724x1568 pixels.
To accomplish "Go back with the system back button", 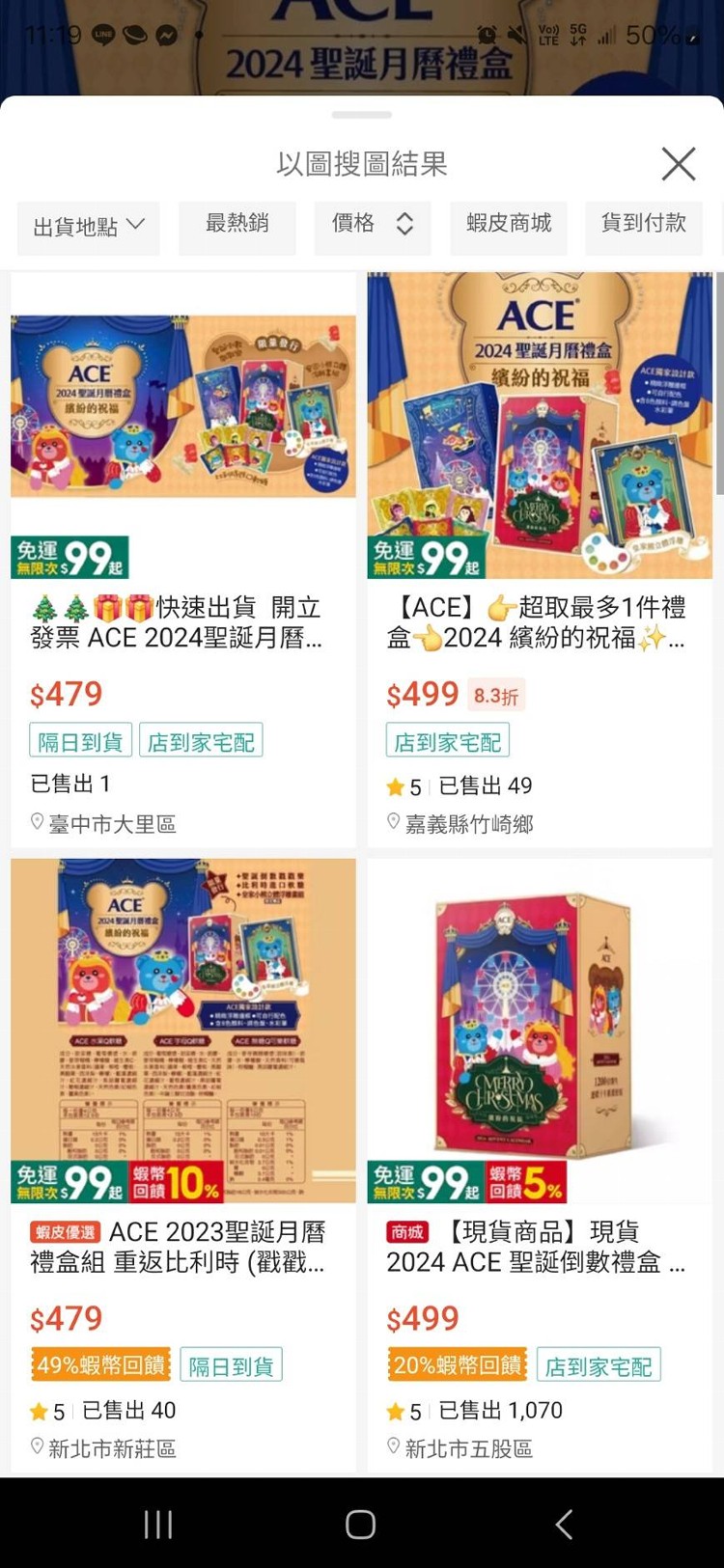I will coord(565,1524).
